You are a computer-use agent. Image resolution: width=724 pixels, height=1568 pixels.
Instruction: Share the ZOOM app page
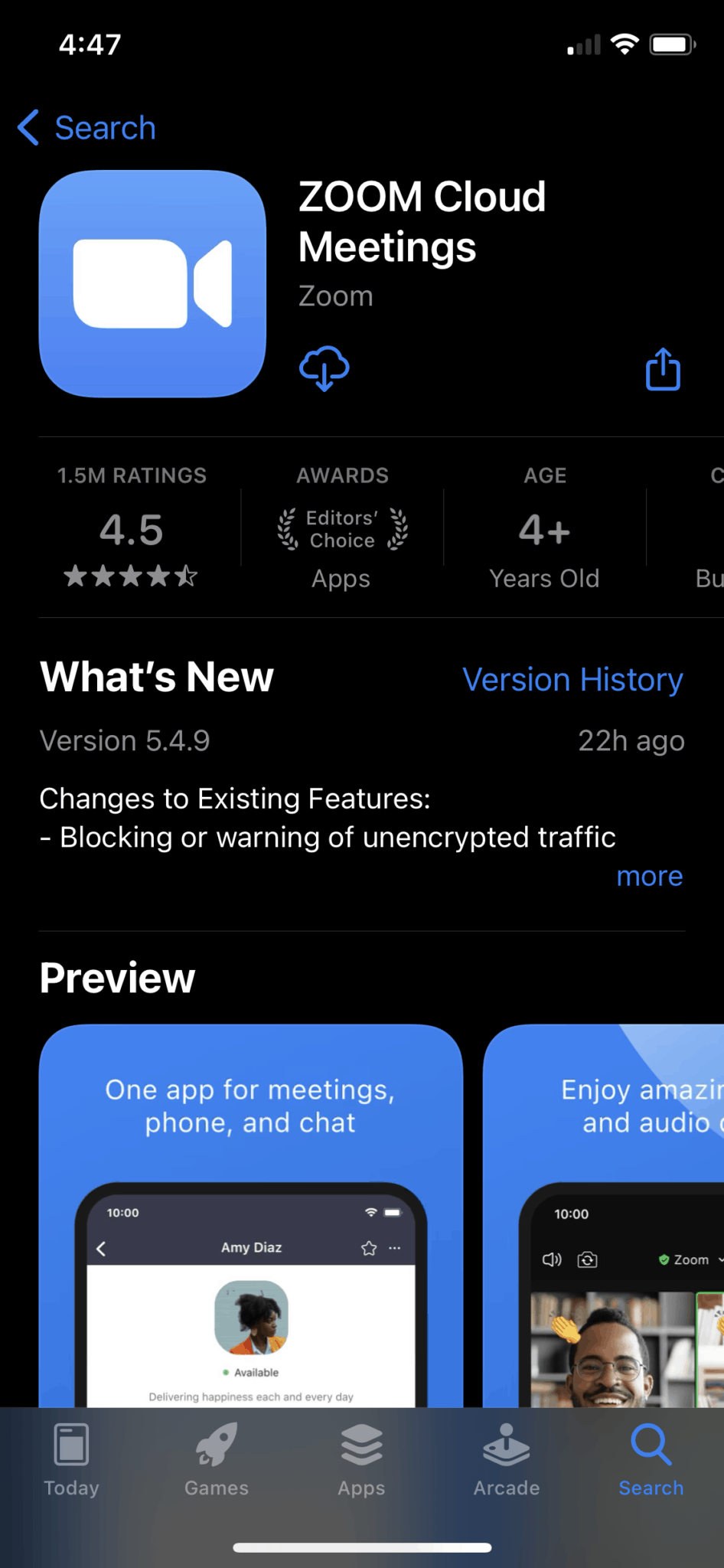[663, 370]
